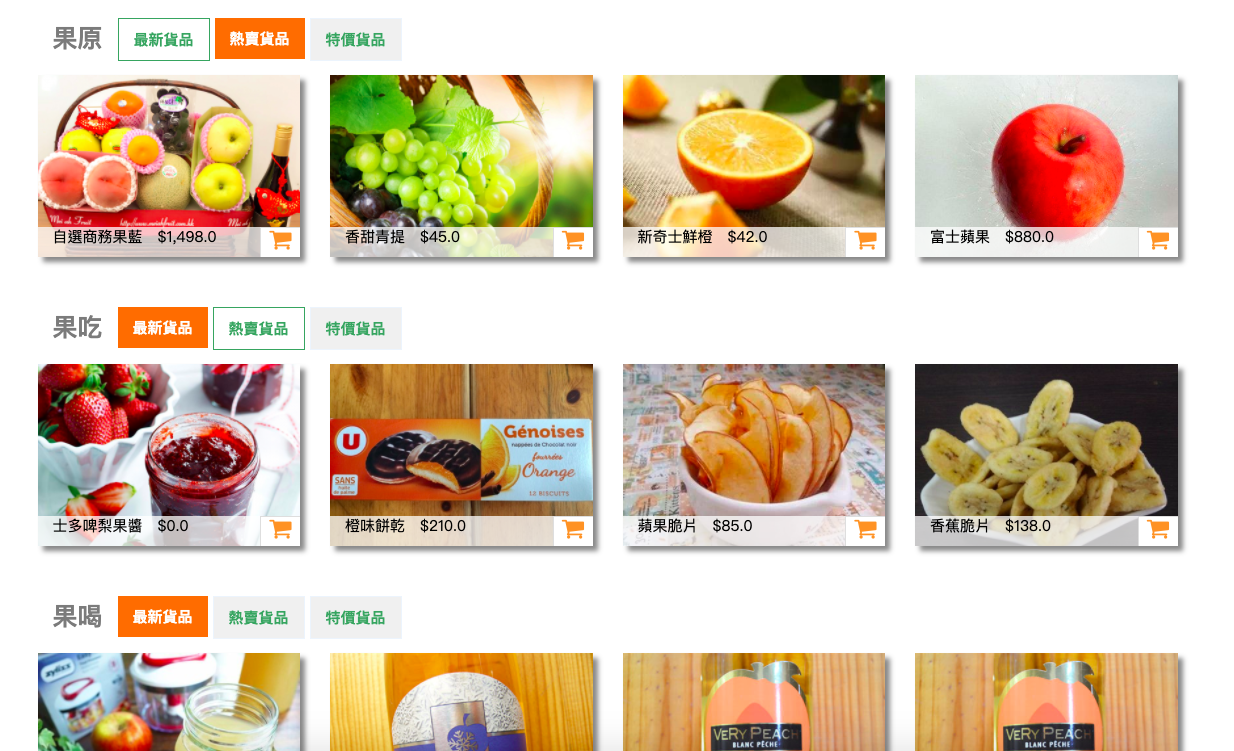
Task: Switch to 特價貨品 in 果喝 section
Action: pos(355,617)
